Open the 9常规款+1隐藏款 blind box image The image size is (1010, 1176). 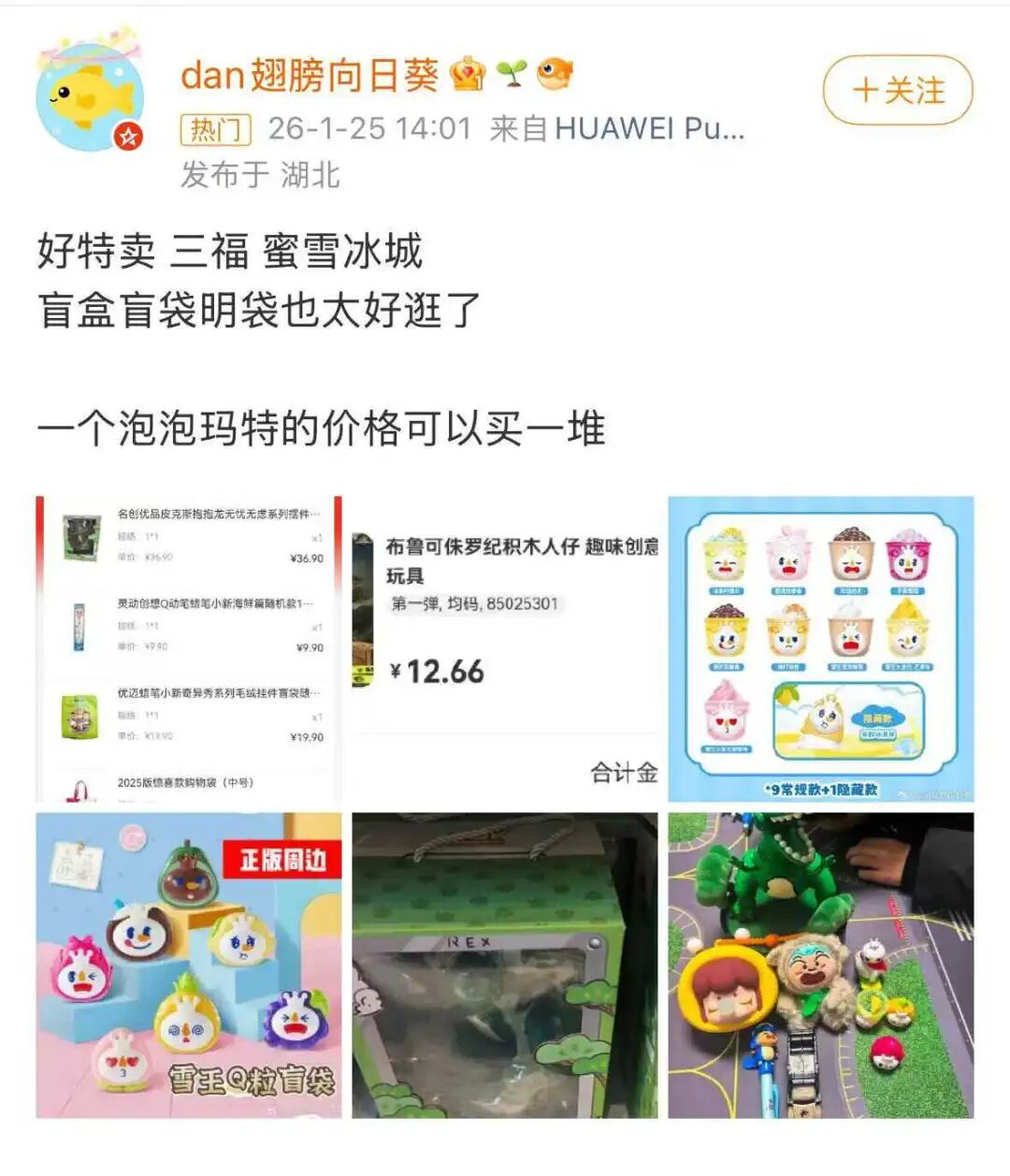820,648
